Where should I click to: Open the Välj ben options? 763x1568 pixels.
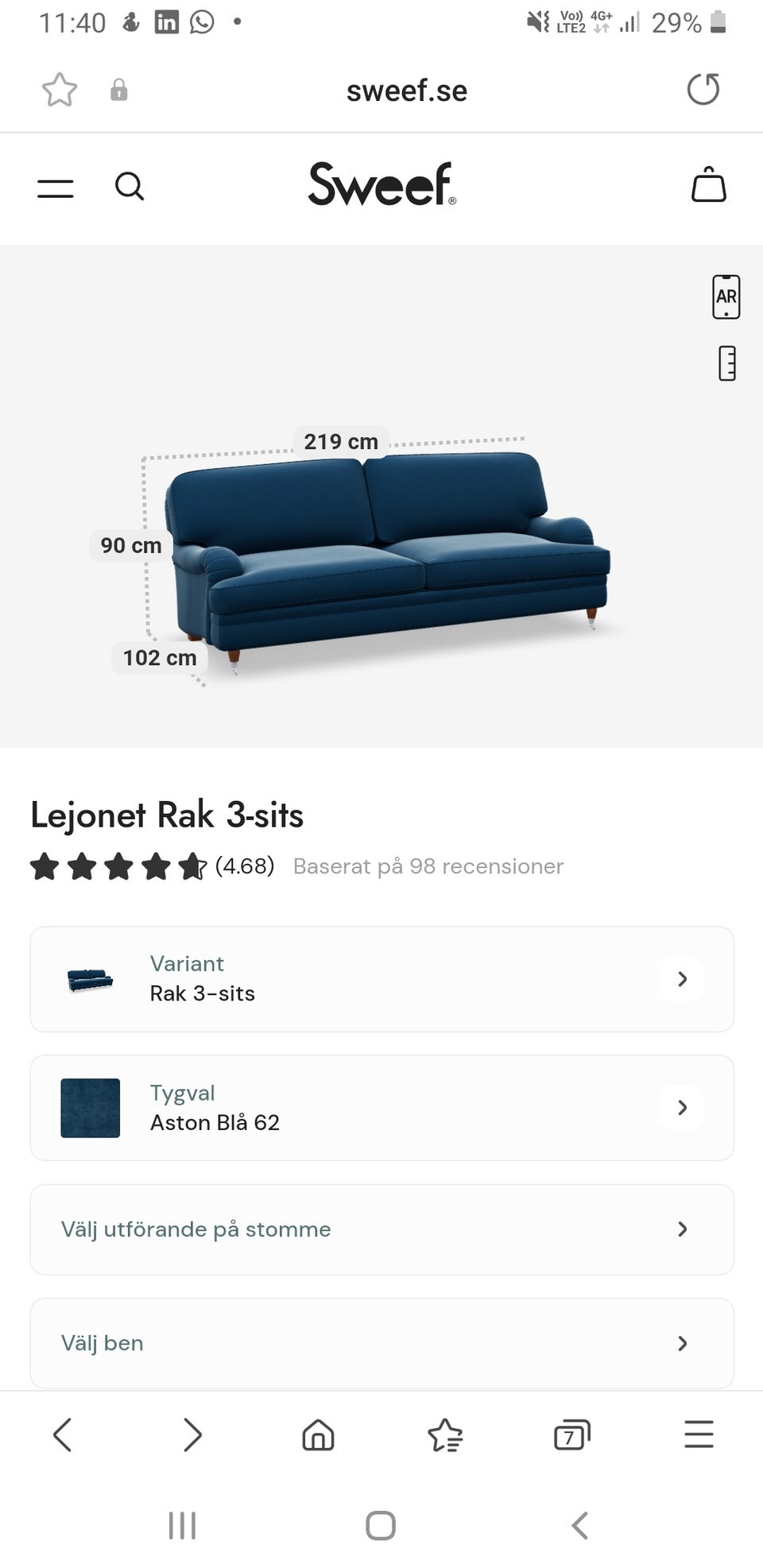[381, 1343]
